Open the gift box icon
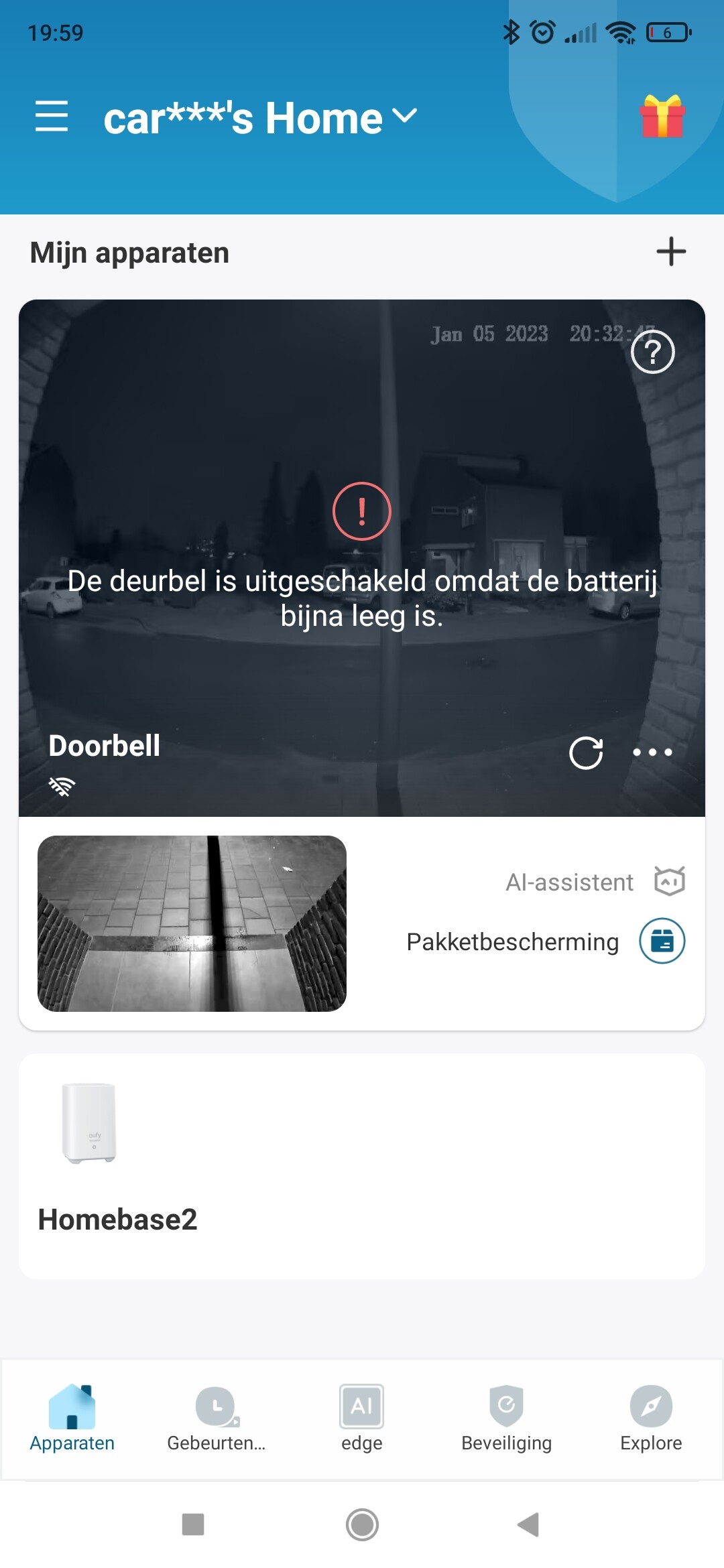Image resolution: width=724 pixels, height=1568 pixels. point(662,117)
